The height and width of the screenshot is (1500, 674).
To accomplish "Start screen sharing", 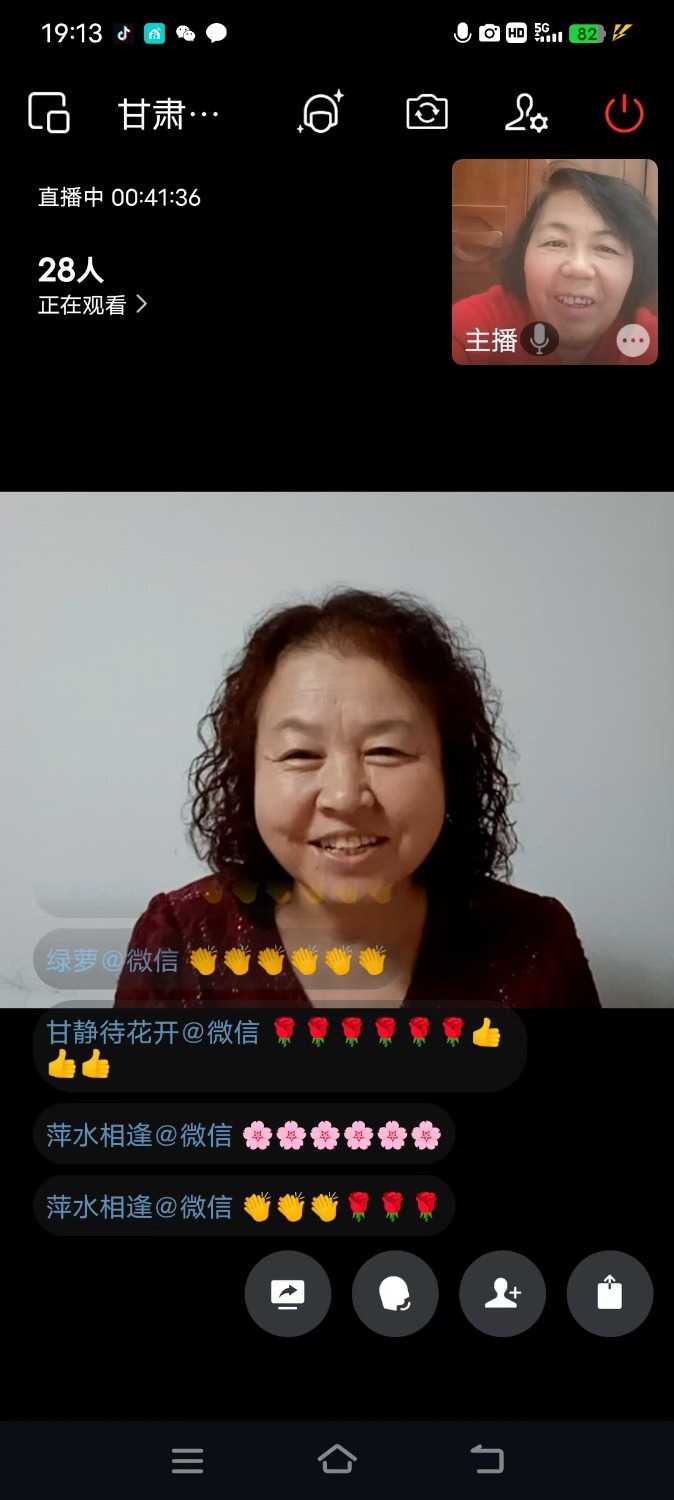I will (x=288, y=1293).
